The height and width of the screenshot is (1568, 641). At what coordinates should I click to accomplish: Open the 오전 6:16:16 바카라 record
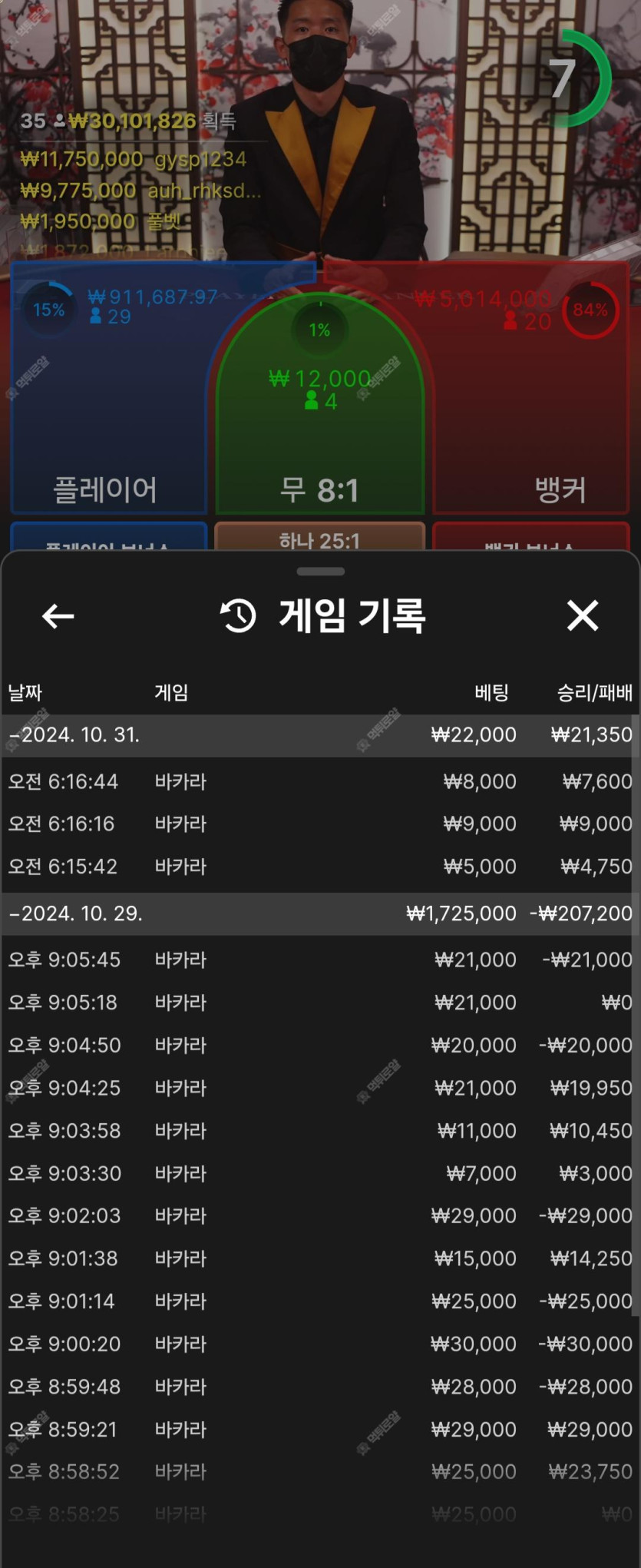(x=319, y=824)
